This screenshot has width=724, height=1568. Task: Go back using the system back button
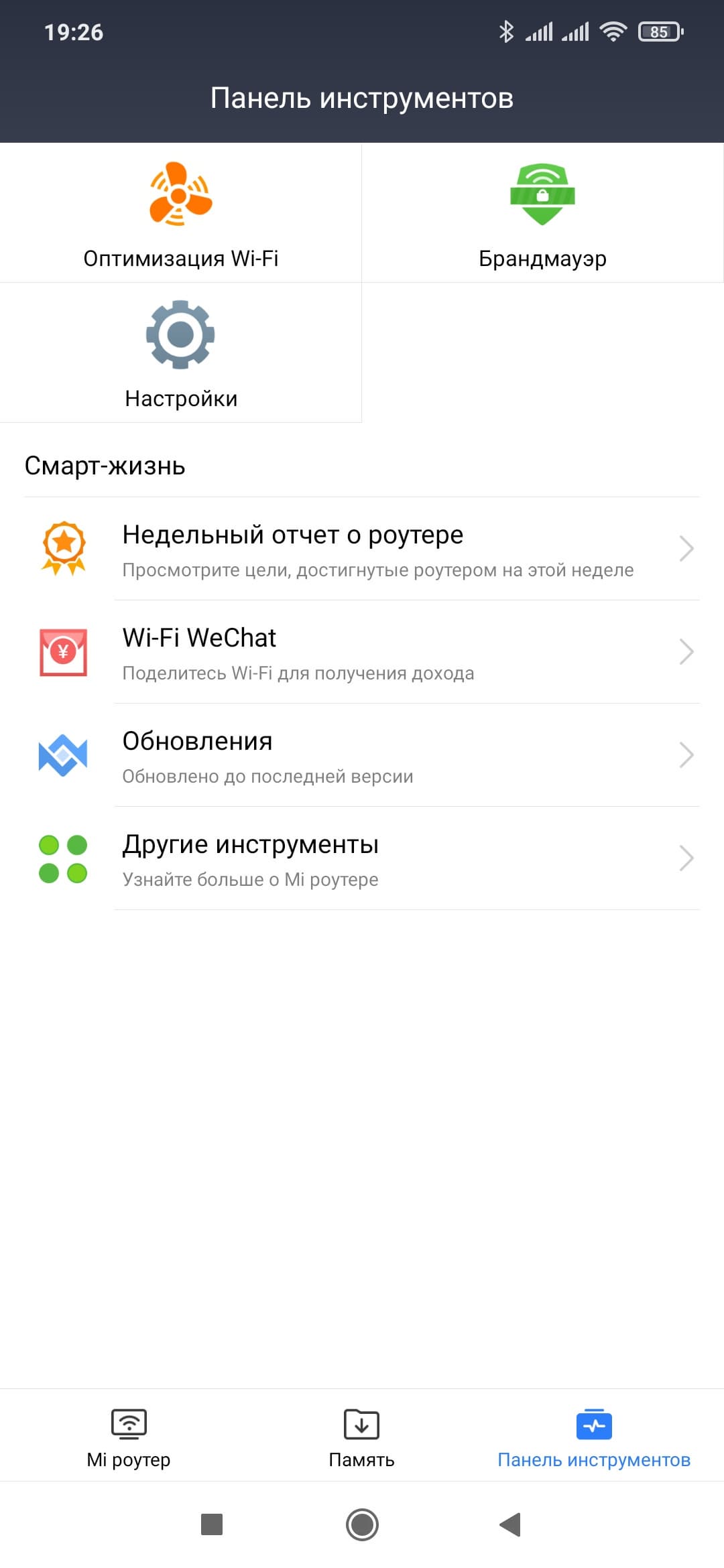tap(511, 1525)
